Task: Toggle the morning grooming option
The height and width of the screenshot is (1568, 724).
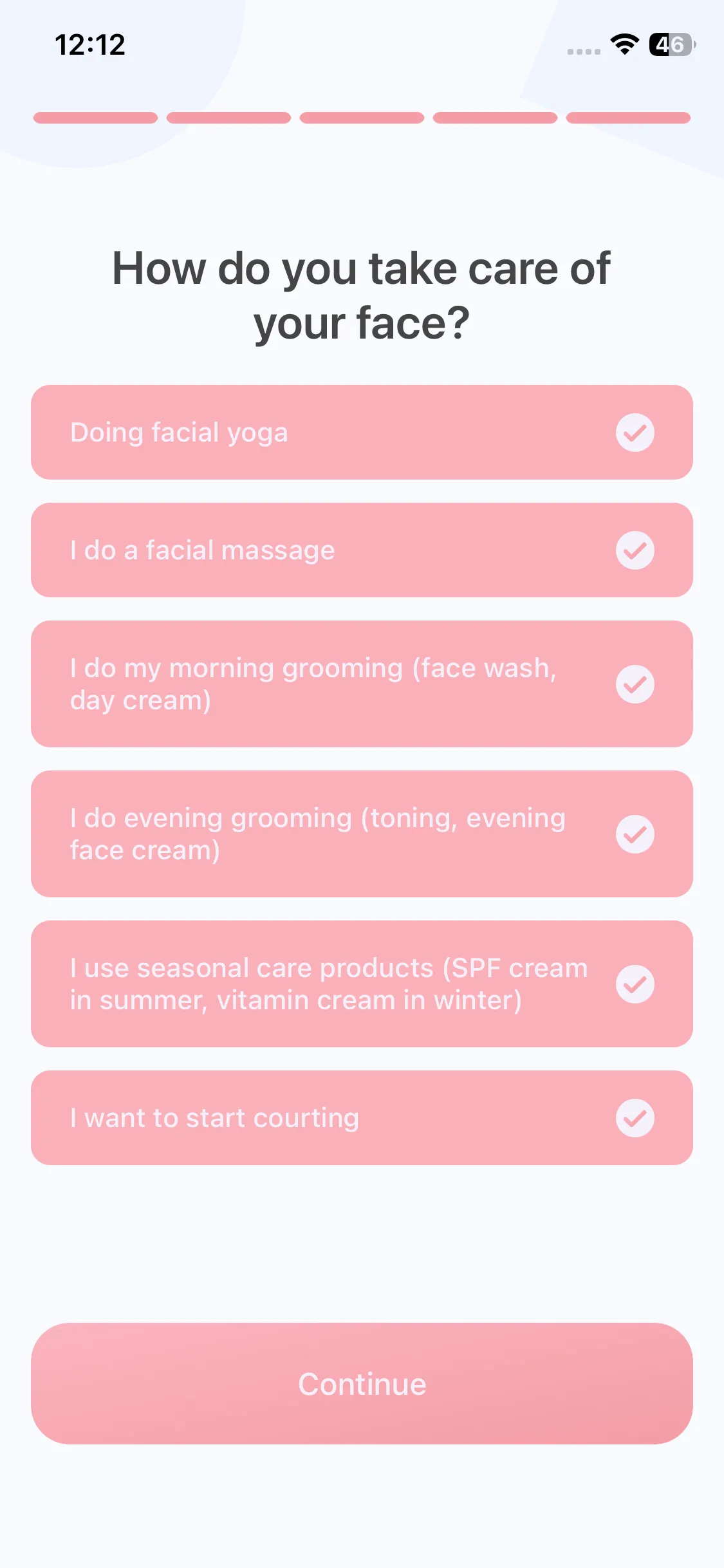Action: click(x=361, y=684)
